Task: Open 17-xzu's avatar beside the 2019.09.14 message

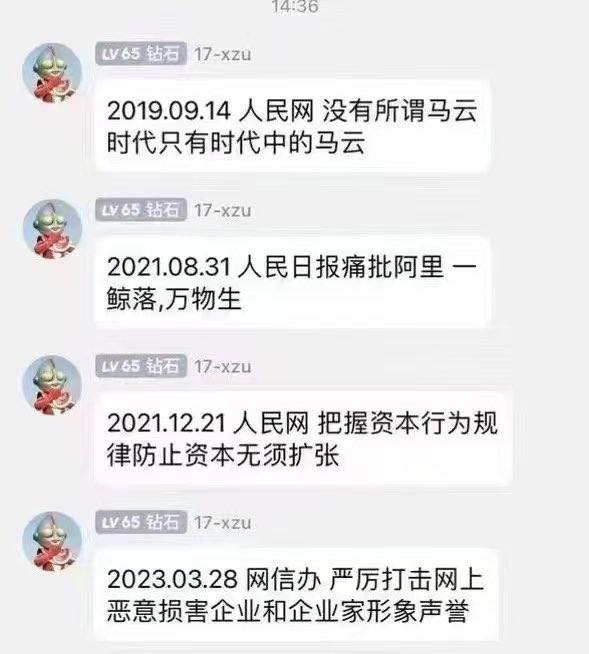Action: pos(52,73)
